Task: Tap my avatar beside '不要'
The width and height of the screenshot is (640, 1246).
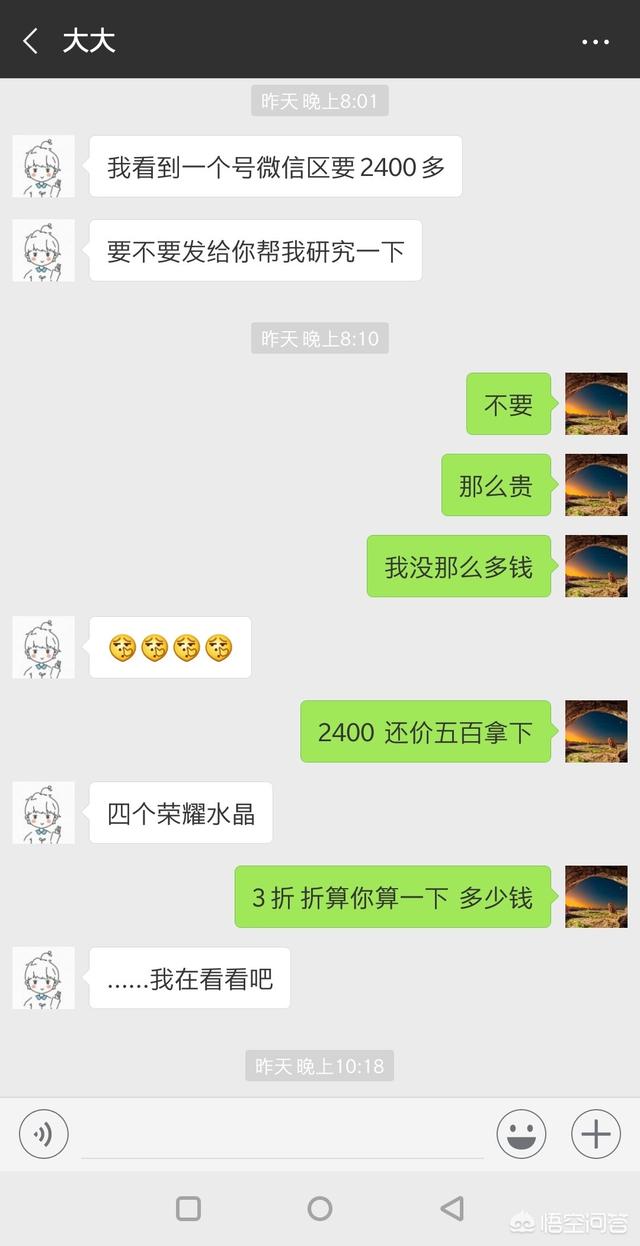Action: 596,404
